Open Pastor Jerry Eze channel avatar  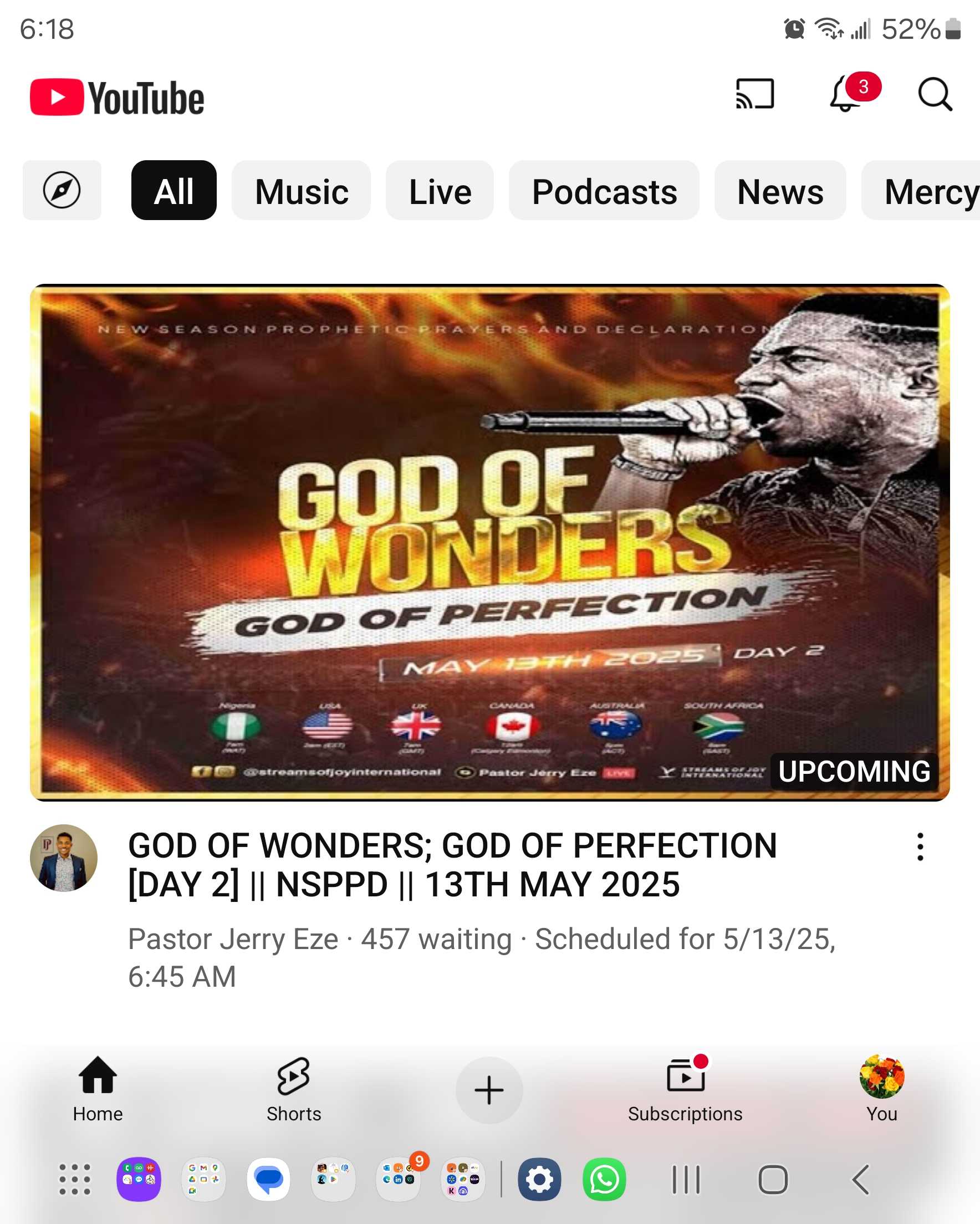[x=64, y=858]
